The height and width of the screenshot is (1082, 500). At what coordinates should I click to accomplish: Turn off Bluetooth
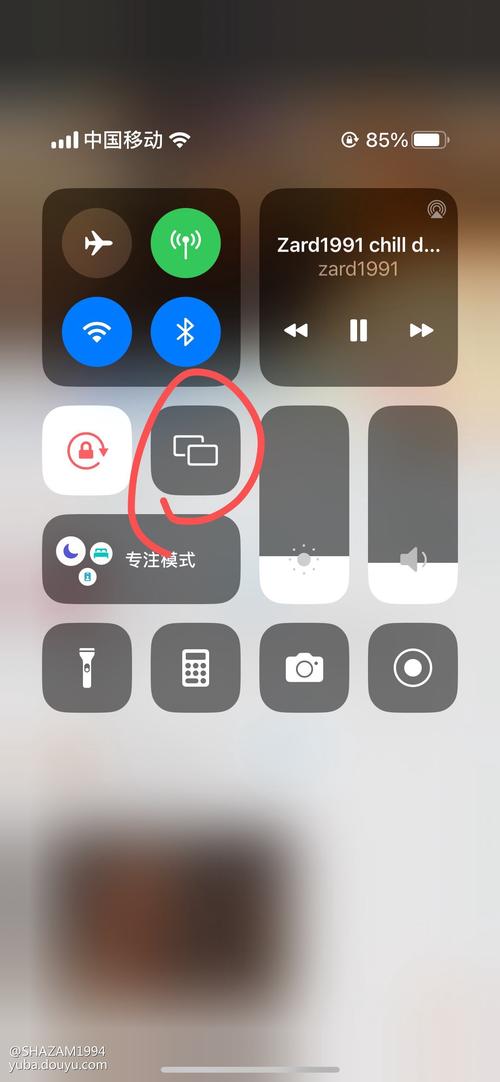click(186, 332)
